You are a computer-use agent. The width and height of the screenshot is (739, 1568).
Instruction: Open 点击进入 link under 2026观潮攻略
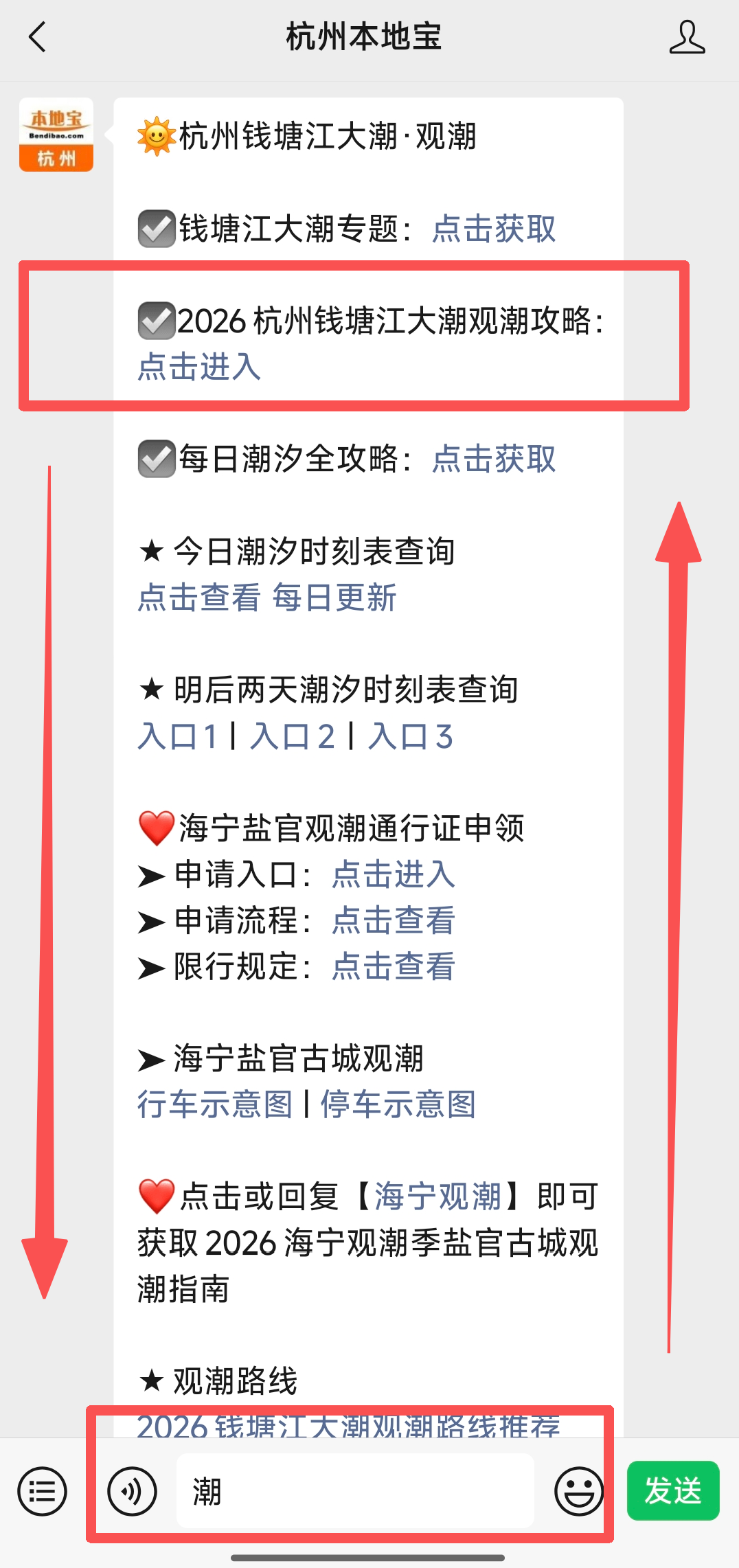[199, 367]
